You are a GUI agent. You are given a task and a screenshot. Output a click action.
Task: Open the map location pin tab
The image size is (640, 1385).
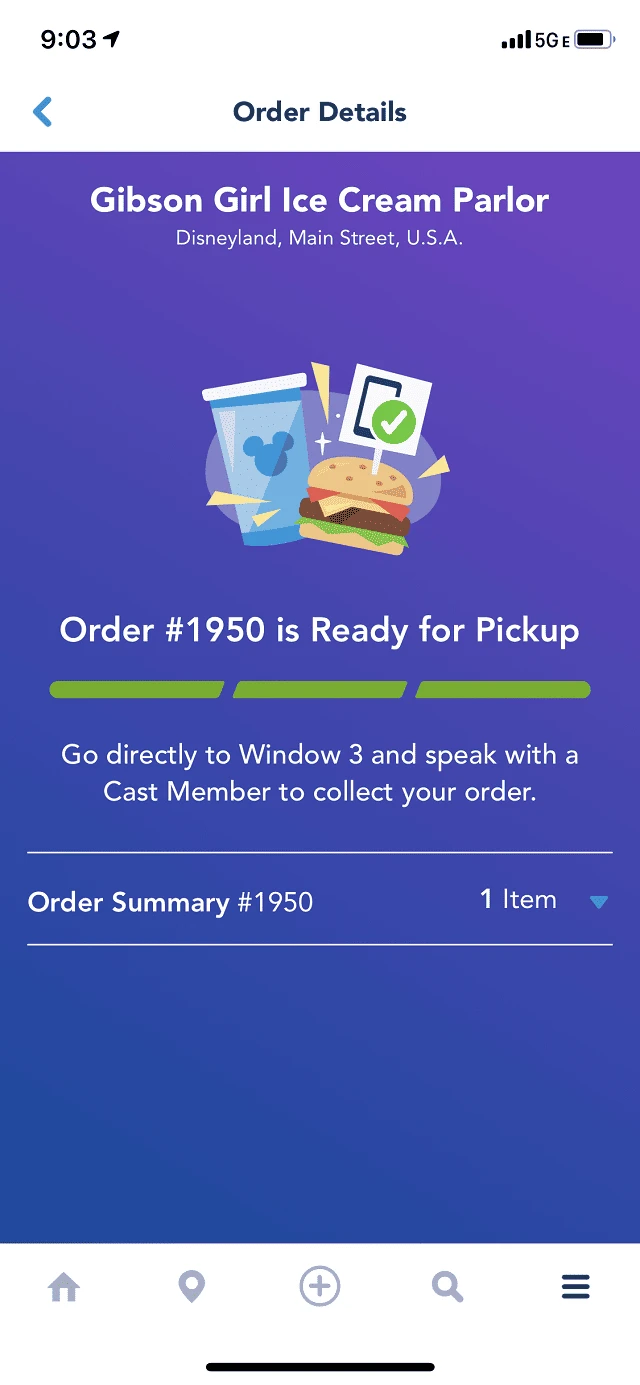pyautogui.click(x=191, y=1287)
